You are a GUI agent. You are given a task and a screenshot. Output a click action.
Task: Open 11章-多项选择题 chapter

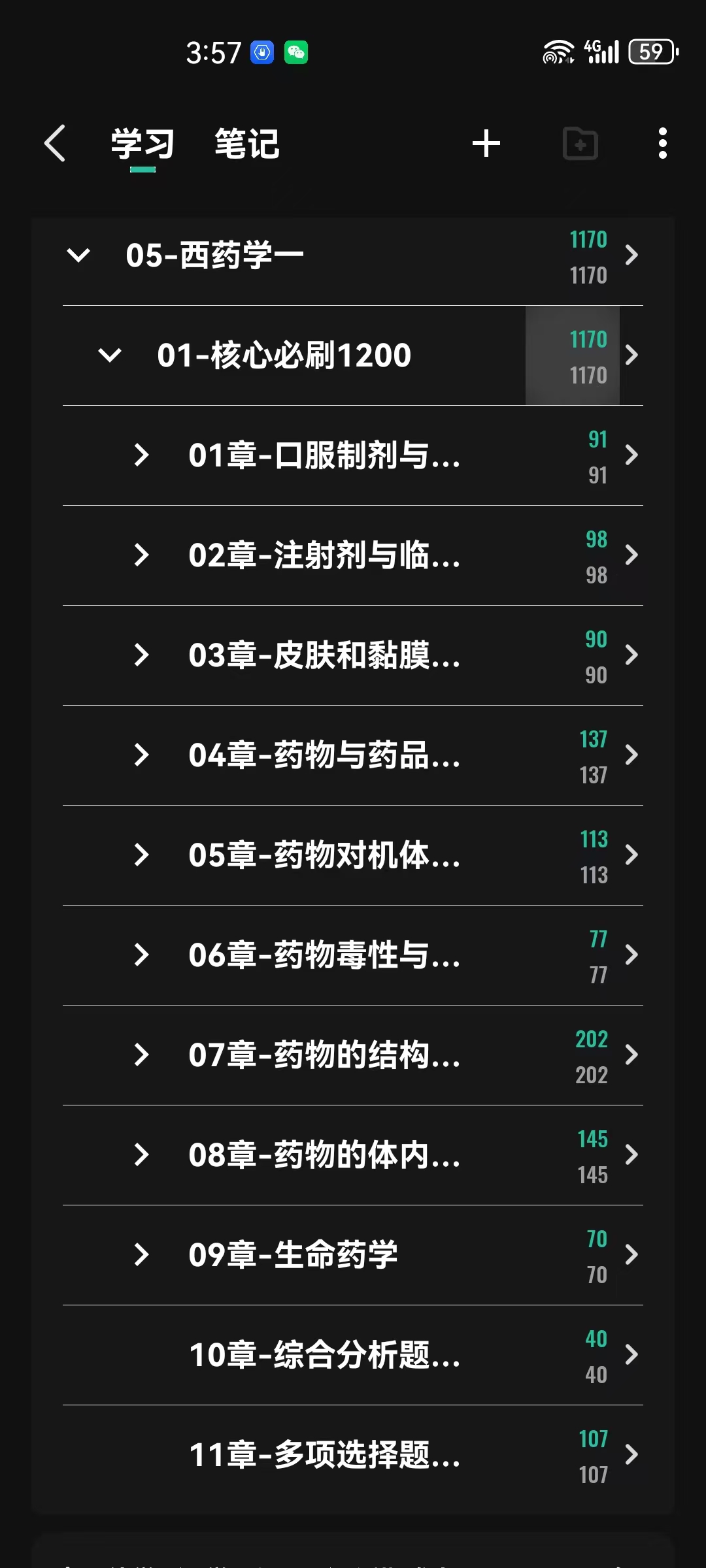324,1455
